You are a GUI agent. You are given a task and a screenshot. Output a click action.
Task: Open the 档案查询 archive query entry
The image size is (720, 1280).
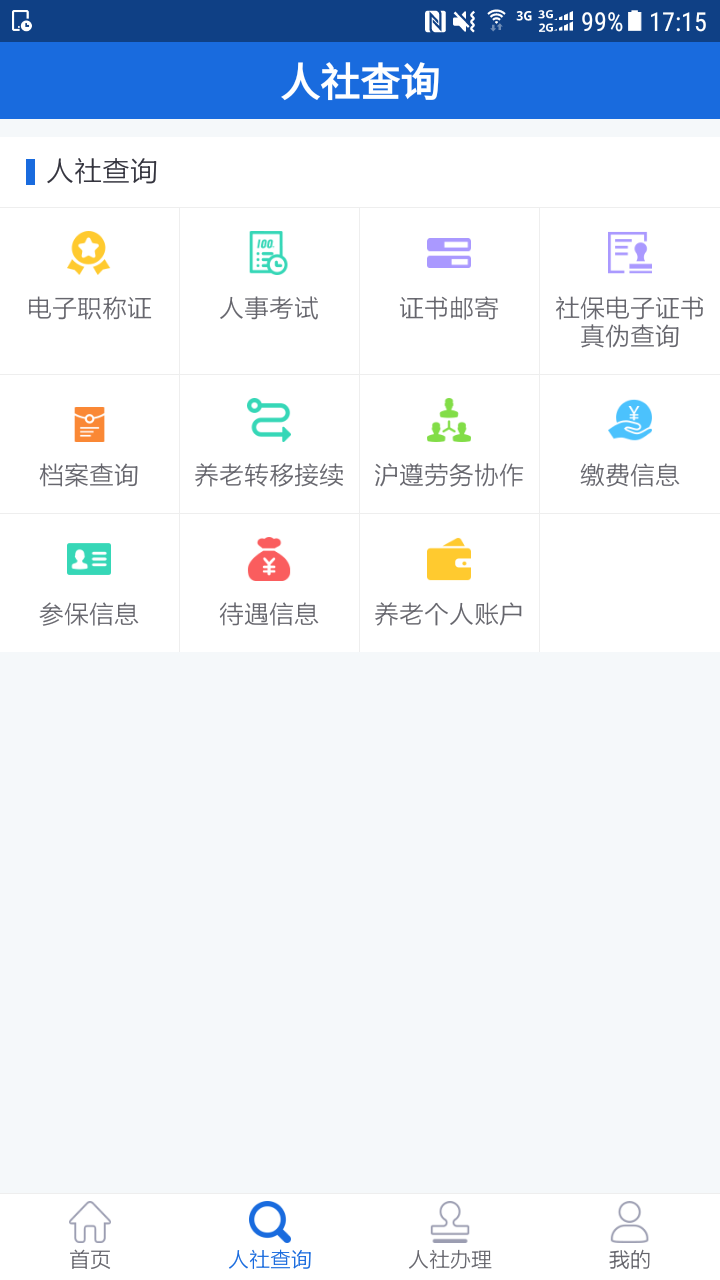point(89,440)
